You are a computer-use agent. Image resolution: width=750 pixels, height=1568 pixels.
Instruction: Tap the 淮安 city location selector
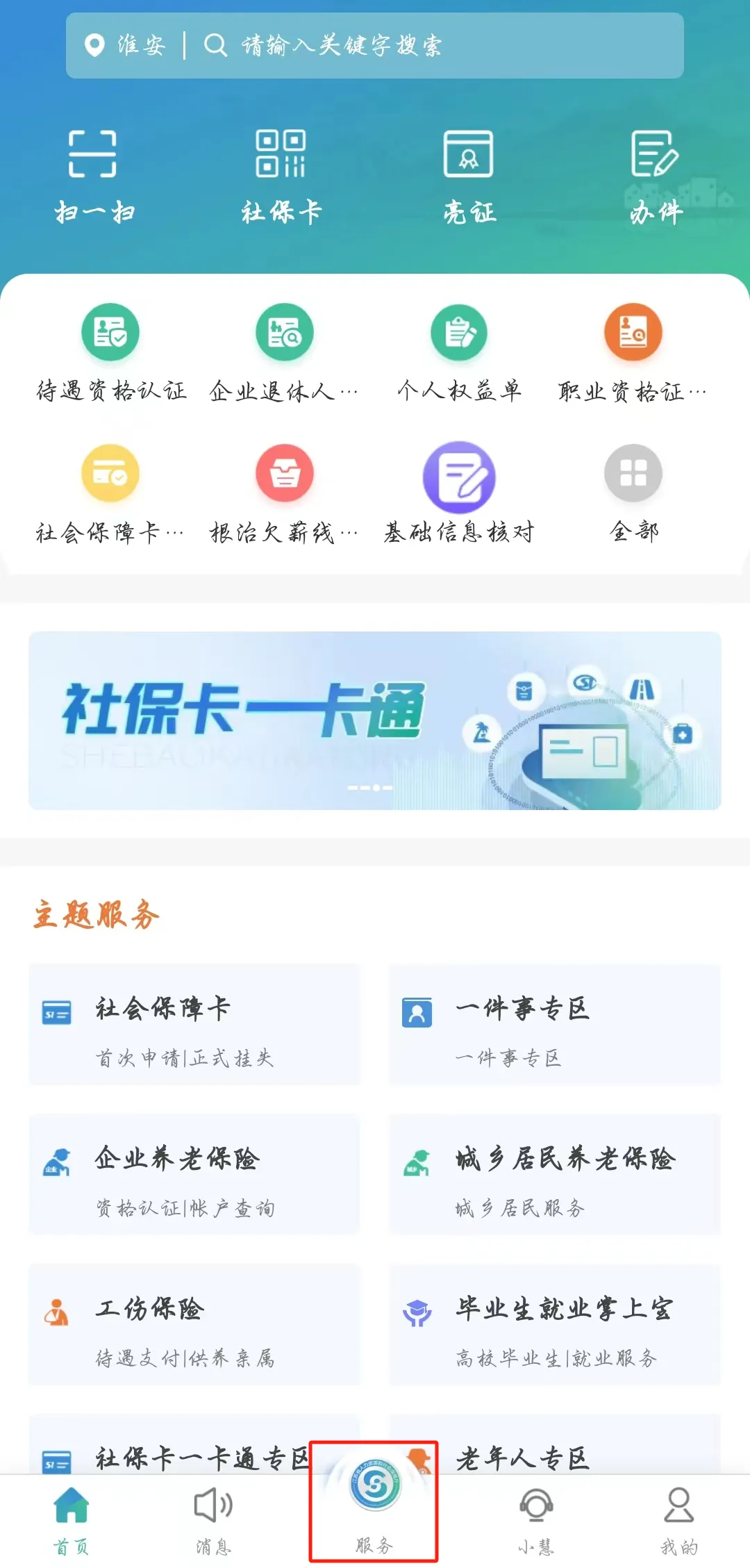[125, 46]
